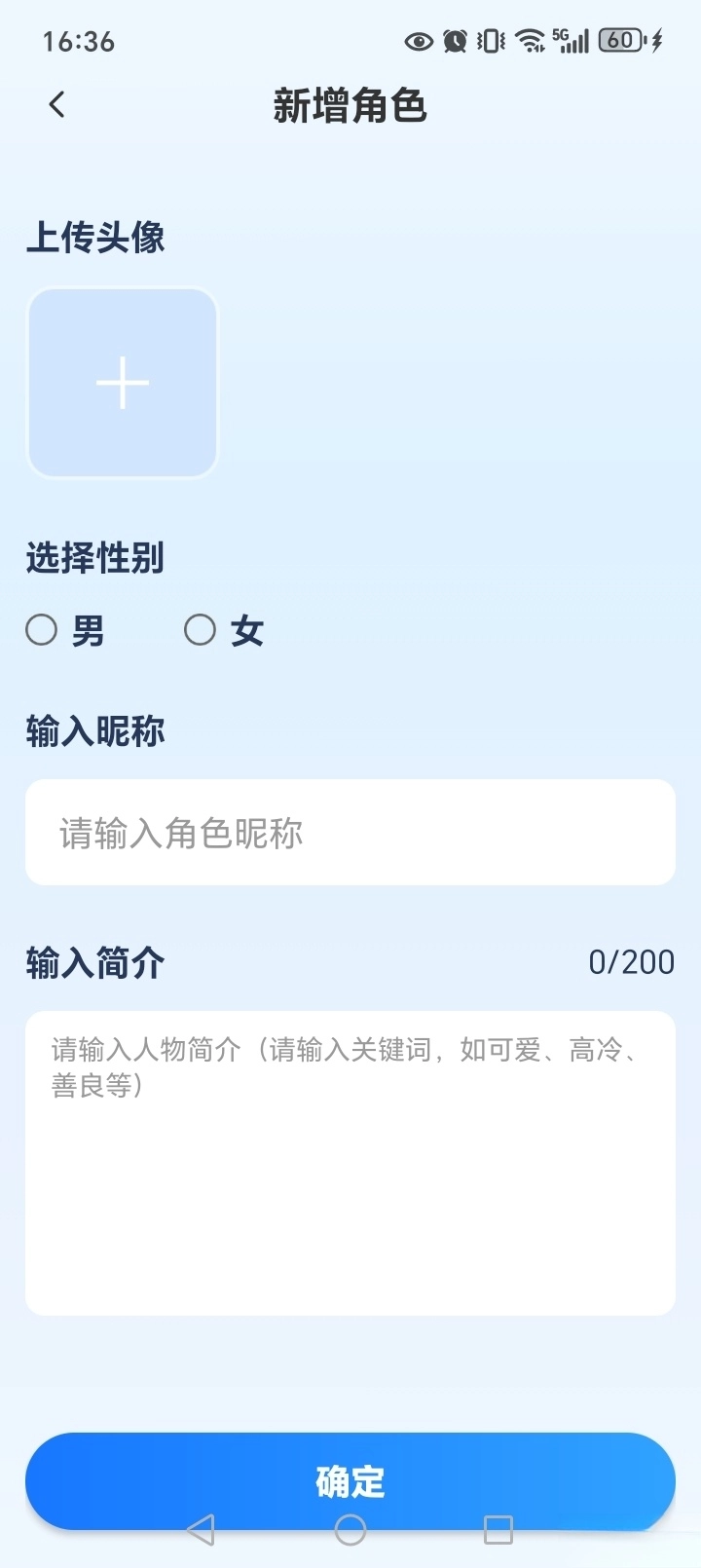Tap the 请输入角色昵称 nickname field
The image size is (701, 1568).
tap(350, 833)
